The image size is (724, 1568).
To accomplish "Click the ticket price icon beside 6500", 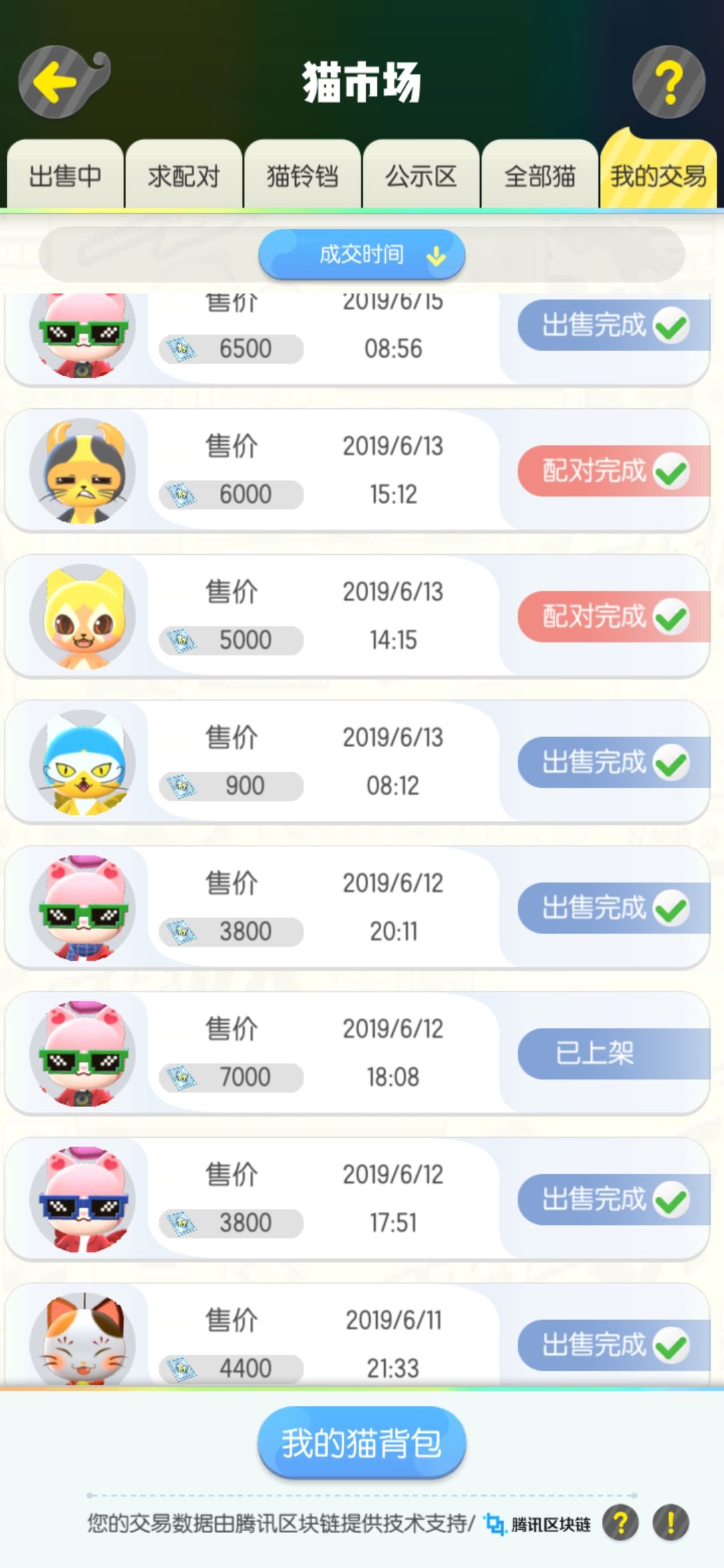I will pyautogui.click(x=181, y=348).
